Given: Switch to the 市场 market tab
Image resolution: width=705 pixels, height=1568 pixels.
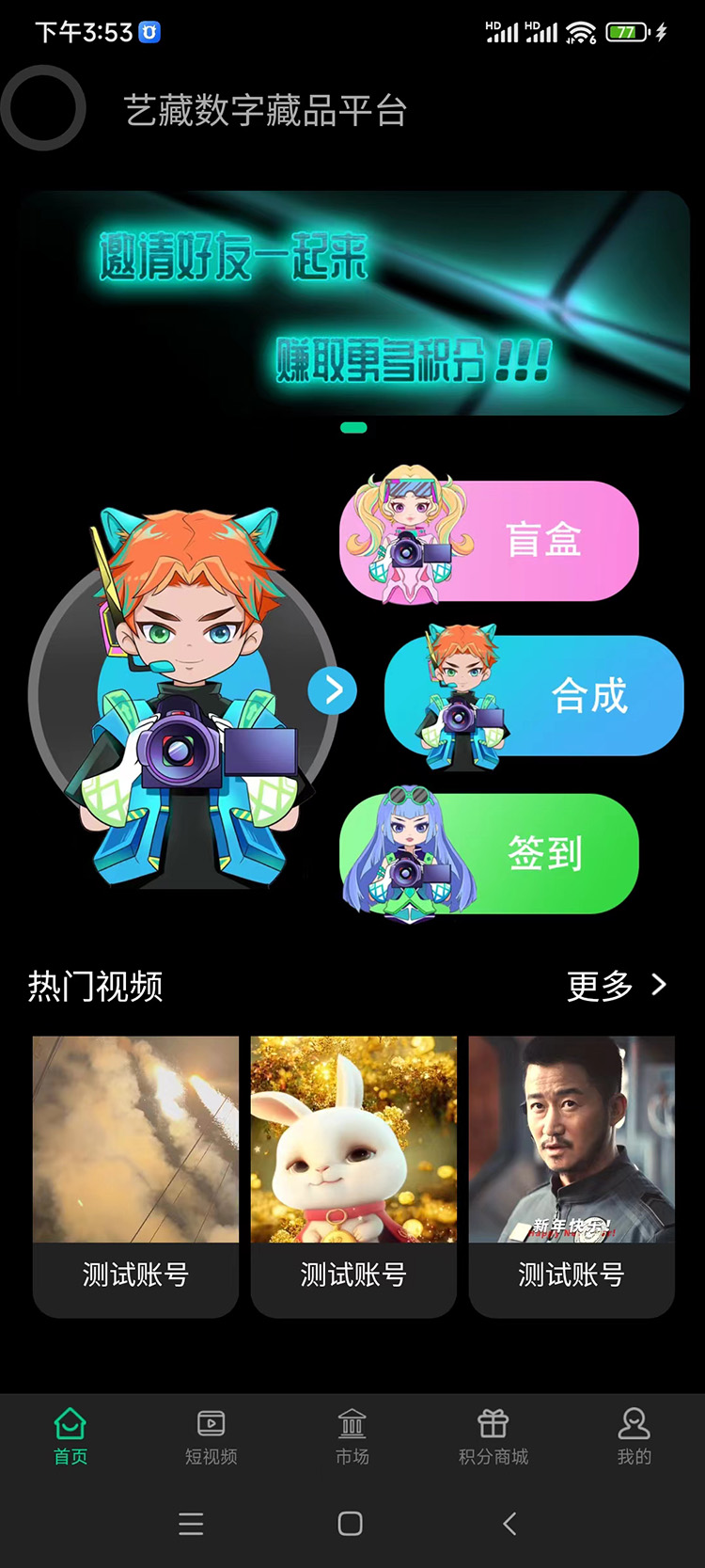Looking at the screenshot, I should pyautogui.click(x=352, y=1436).
